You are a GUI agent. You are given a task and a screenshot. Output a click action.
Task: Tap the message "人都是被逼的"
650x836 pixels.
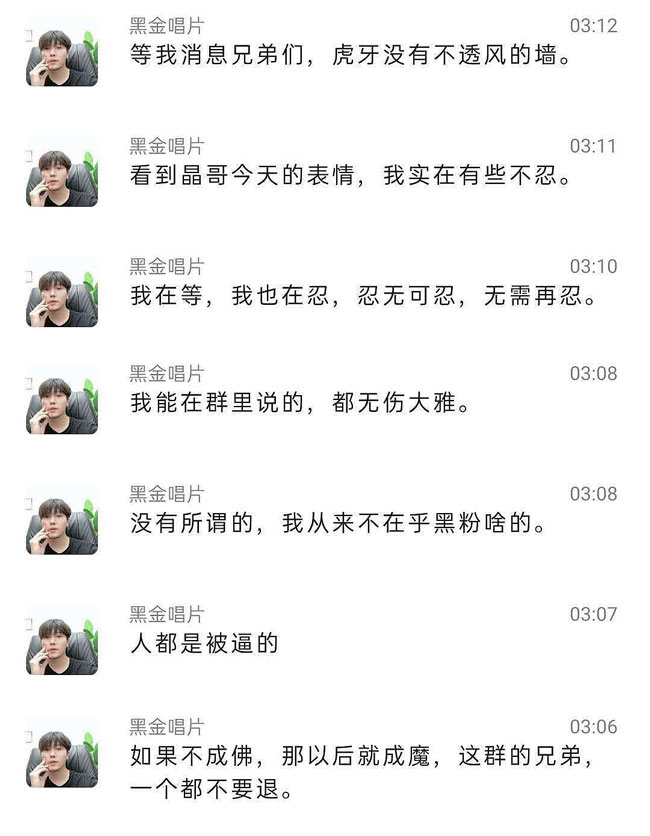pyautogui.click(x=204, y=643)
